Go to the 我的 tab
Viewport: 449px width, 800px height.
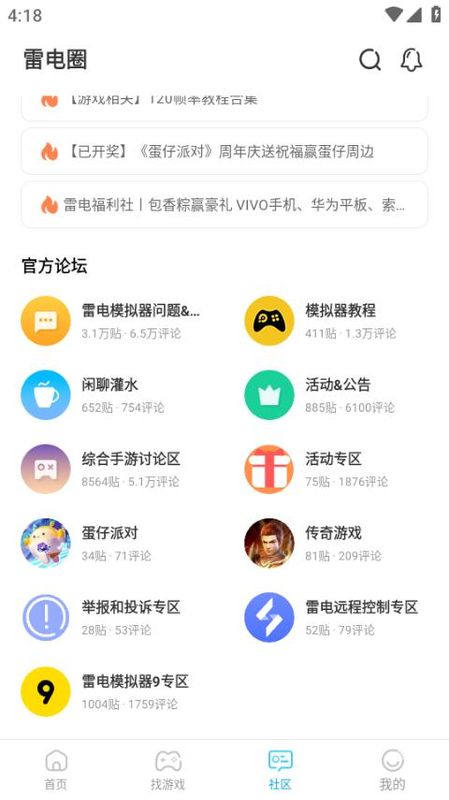tap(392, 770)
